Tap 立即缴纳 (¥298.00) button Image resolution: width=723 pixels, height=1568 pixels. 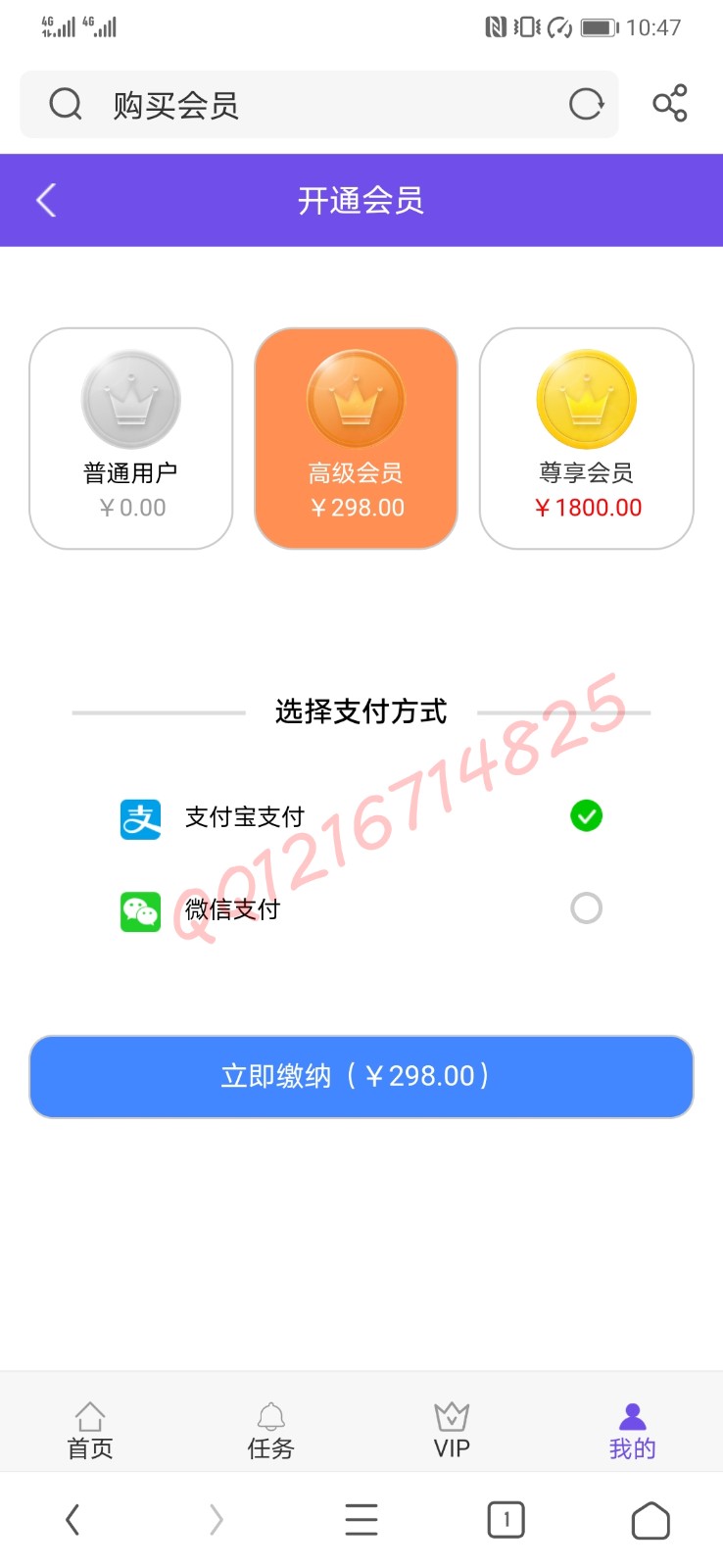tap(361, 1076)
